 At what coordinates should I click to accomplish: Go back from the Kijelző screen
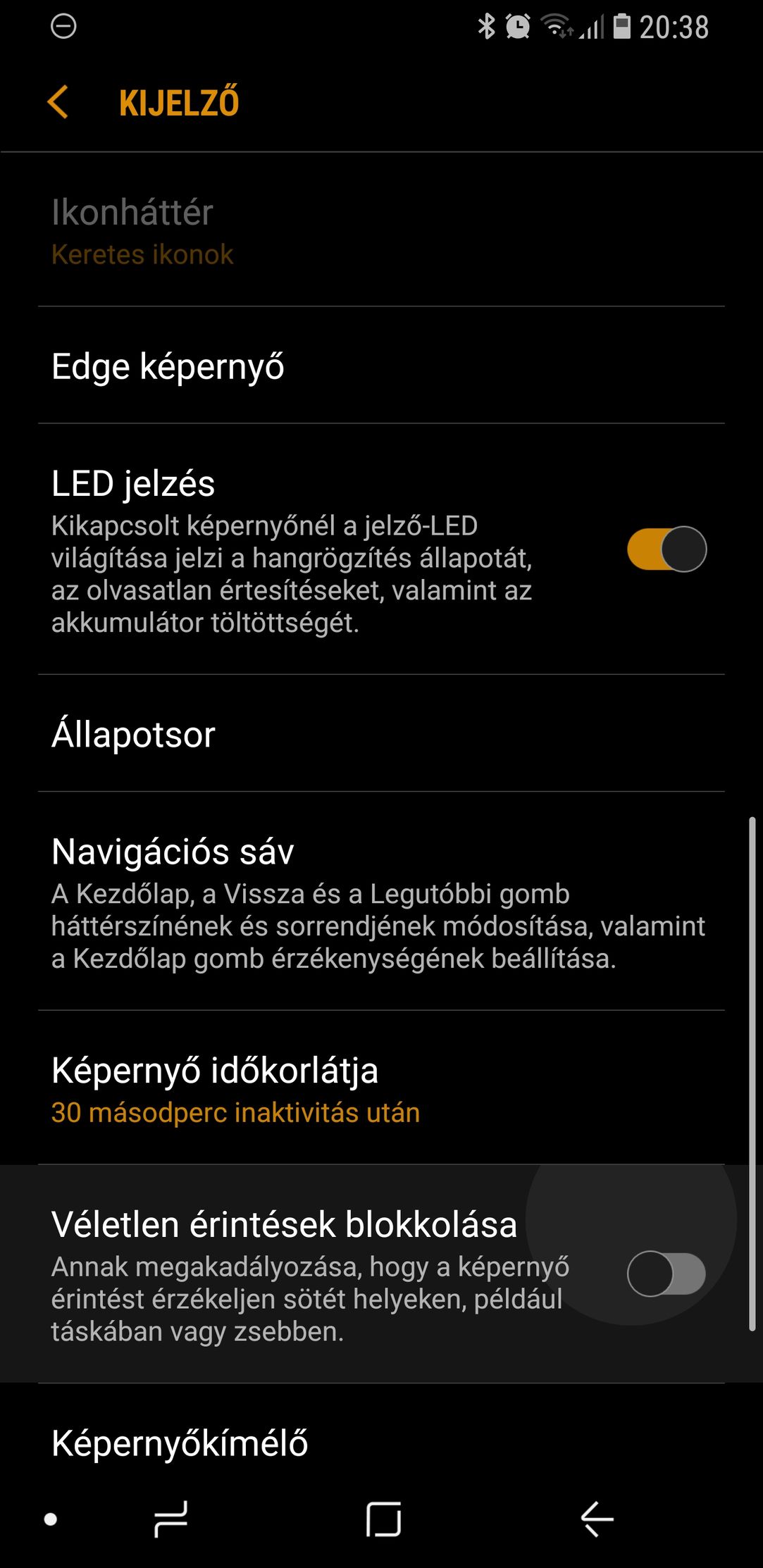point(58,102)
